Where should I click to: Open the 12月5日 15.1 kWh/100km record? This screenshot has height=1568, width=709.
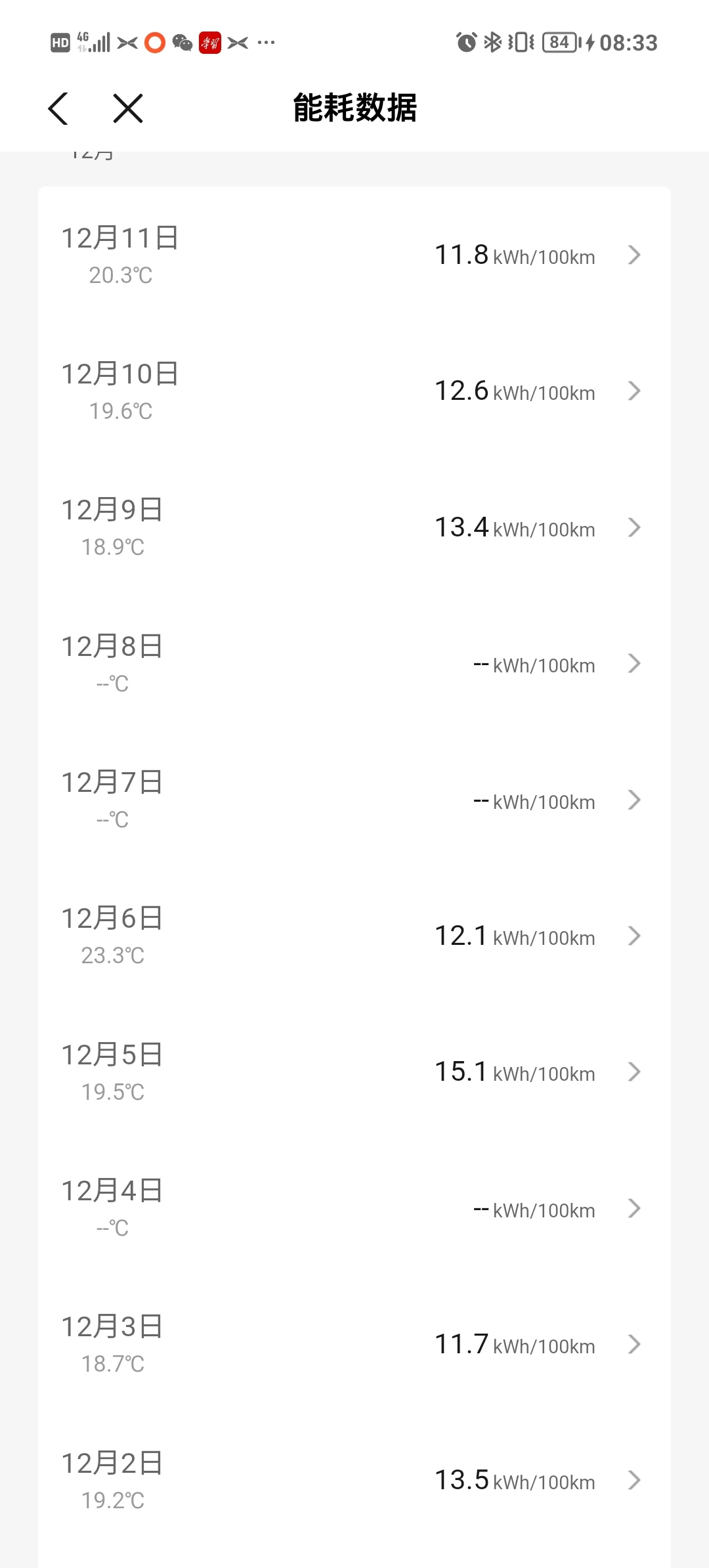[x=354, y=1072]
